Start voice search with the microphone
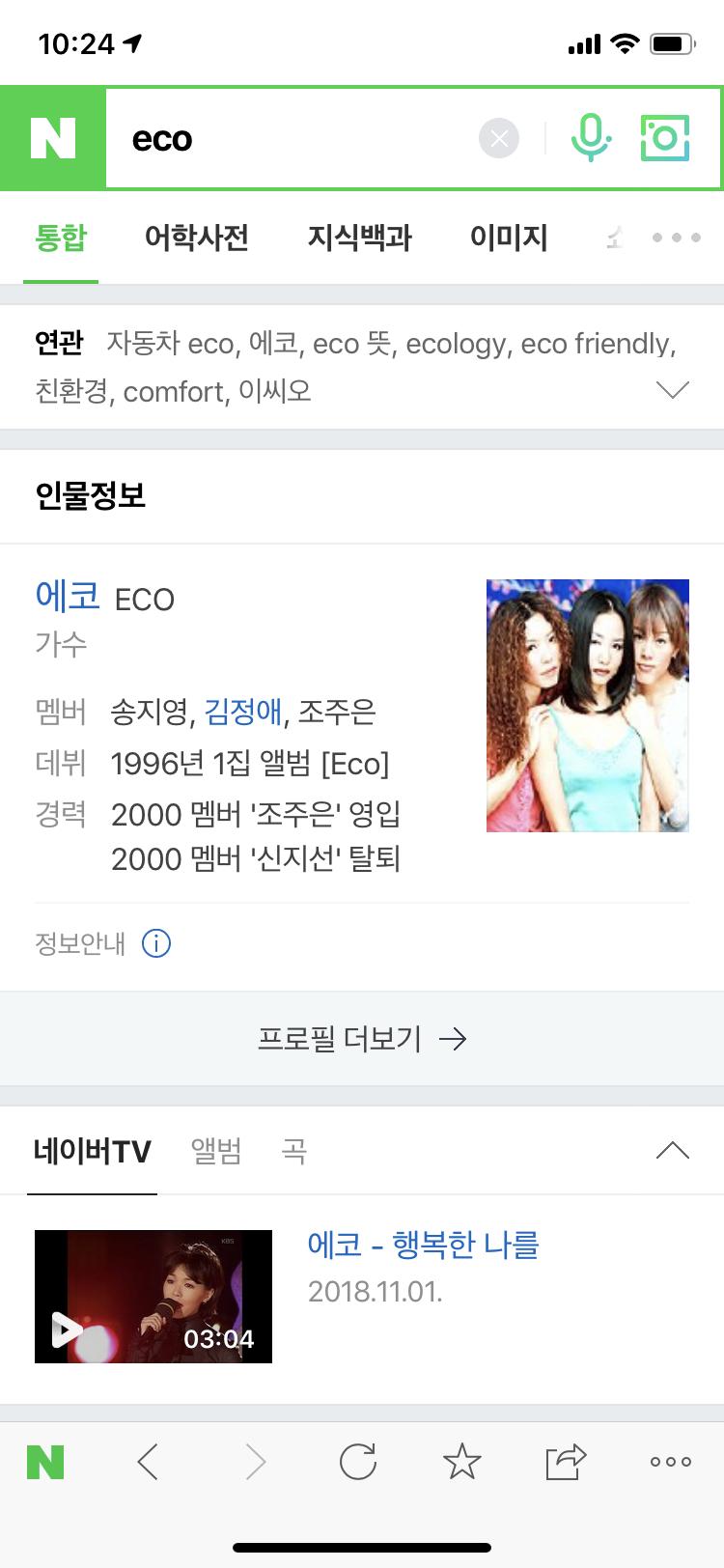 coord(590,138)
